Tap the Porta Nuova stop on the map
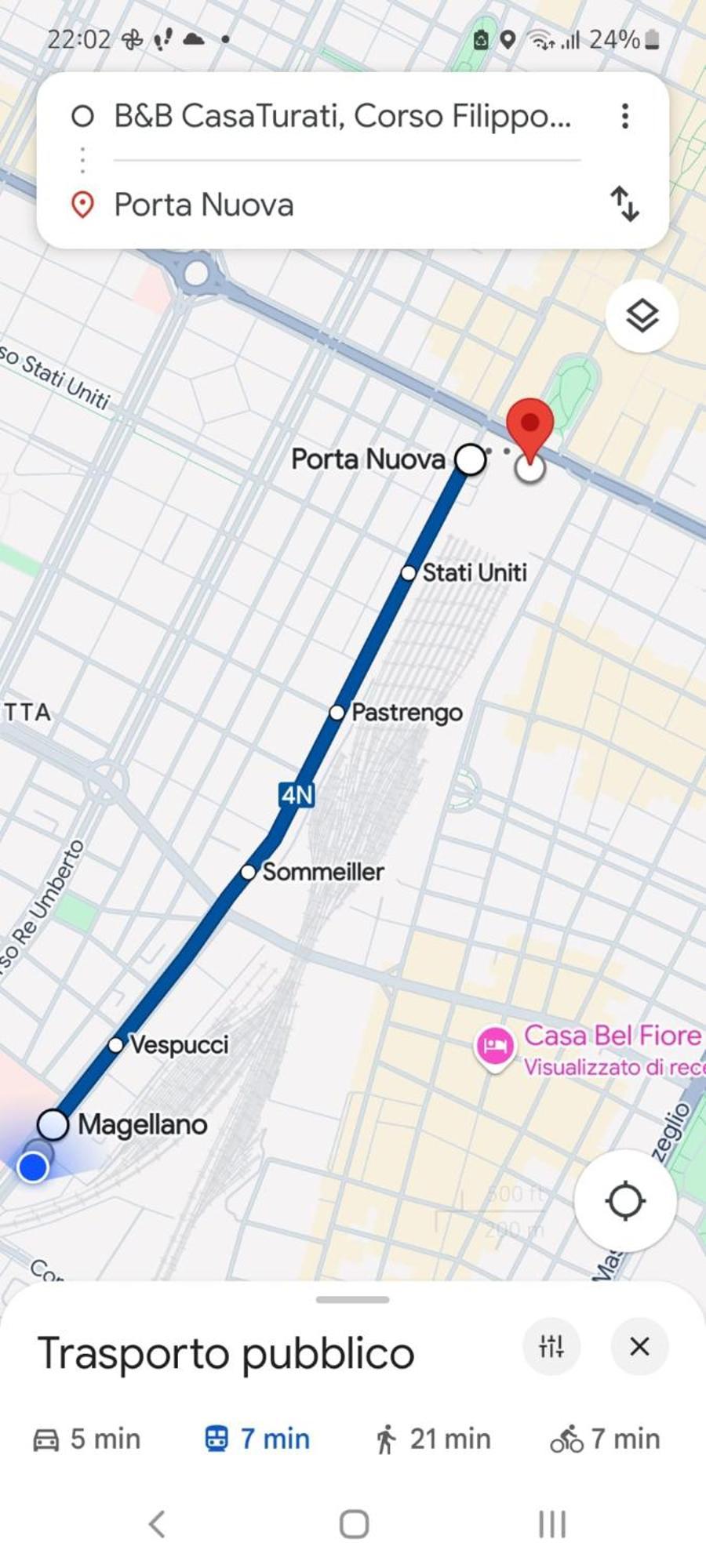This screenshot has height=1568, width=706. [x=470, y=459]
